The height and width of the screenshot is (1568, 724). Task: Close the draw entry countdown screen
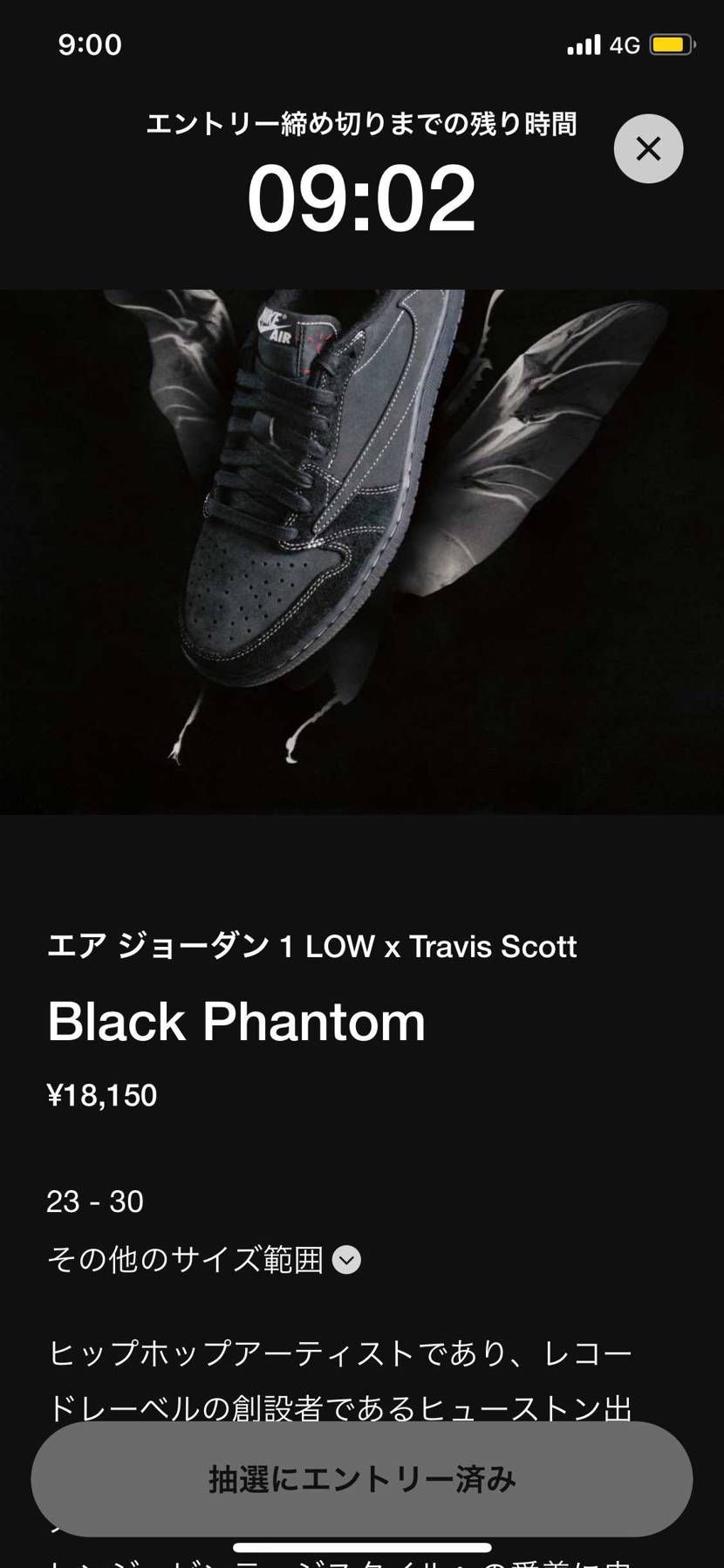(648, 149)
